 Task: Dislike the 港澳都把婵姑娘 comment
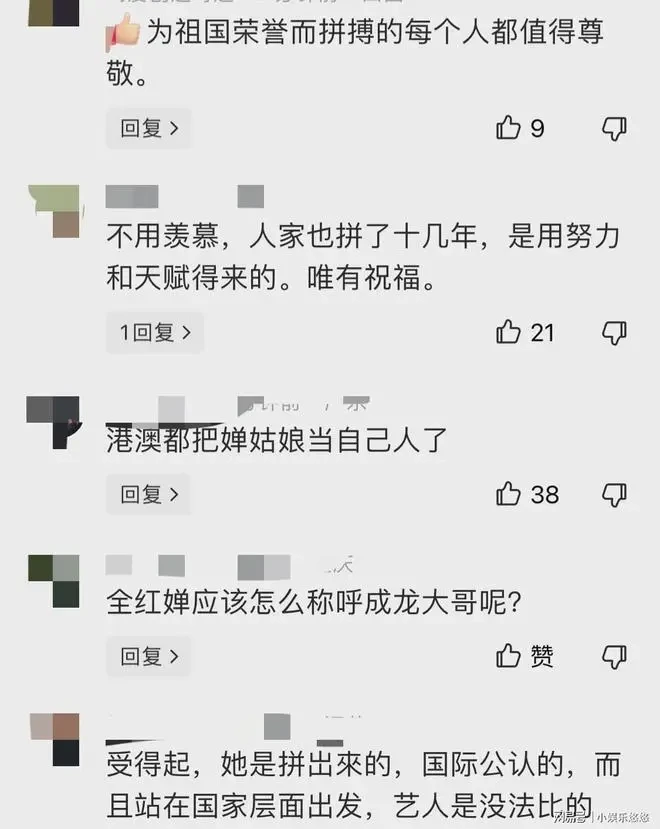[x=614, y=494]
